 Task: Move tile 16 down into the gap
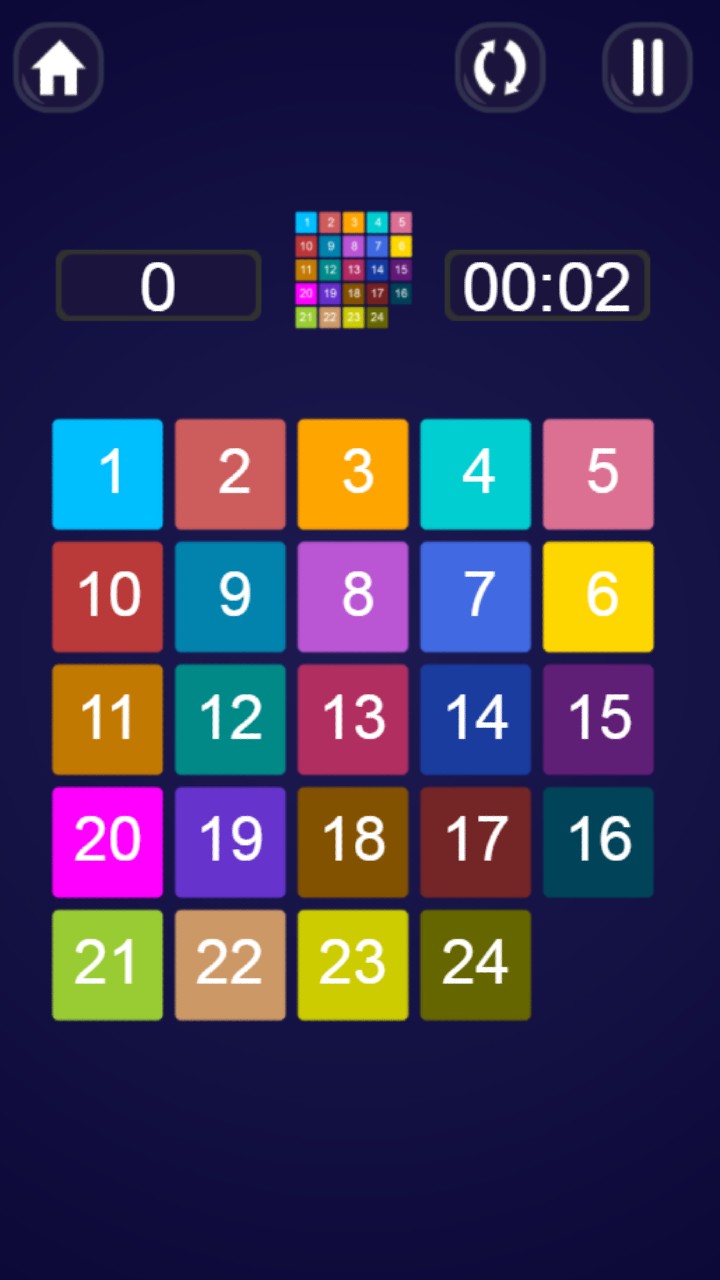tap(598, 841)
